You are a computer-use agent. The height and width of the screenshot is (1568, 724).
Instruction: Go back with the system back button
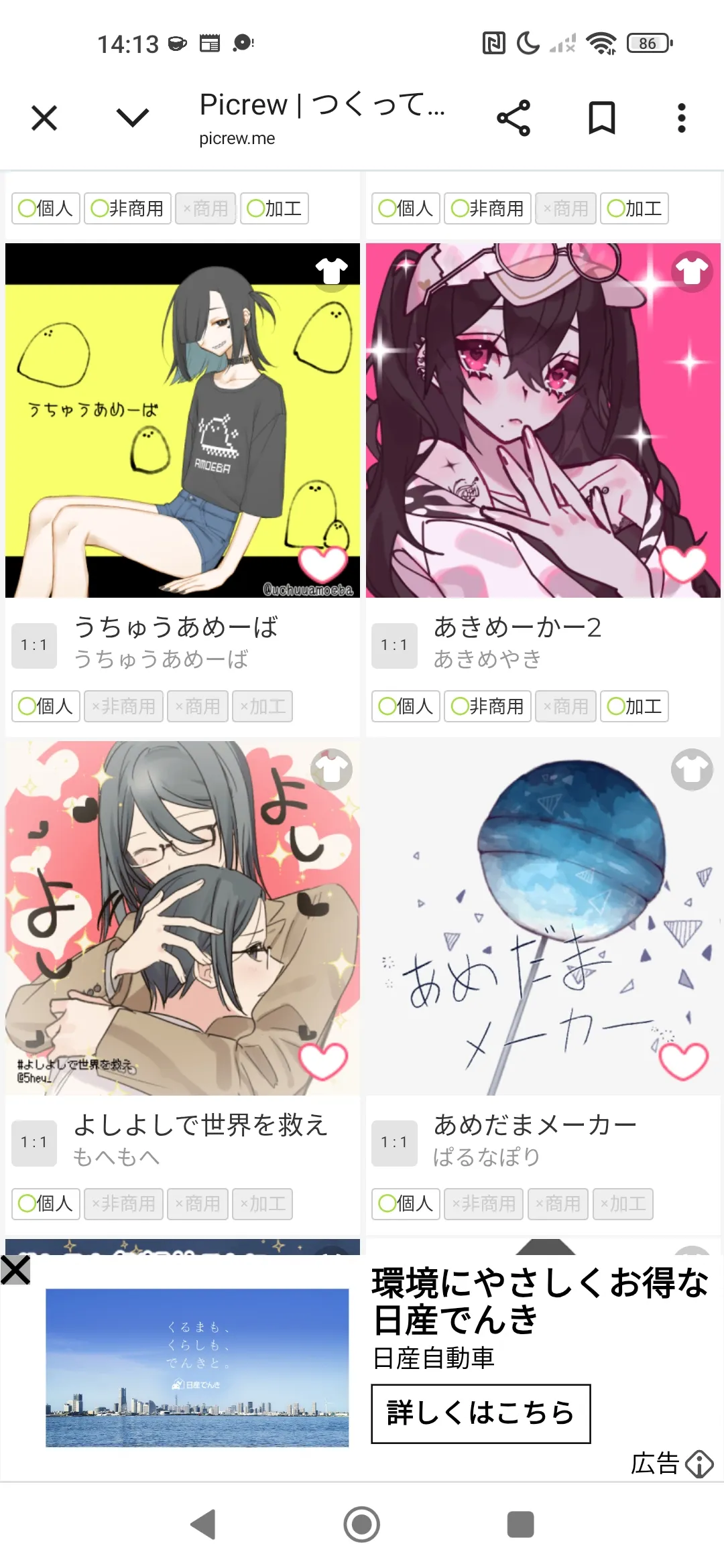pyautogui.click(x=203, y=1524)
